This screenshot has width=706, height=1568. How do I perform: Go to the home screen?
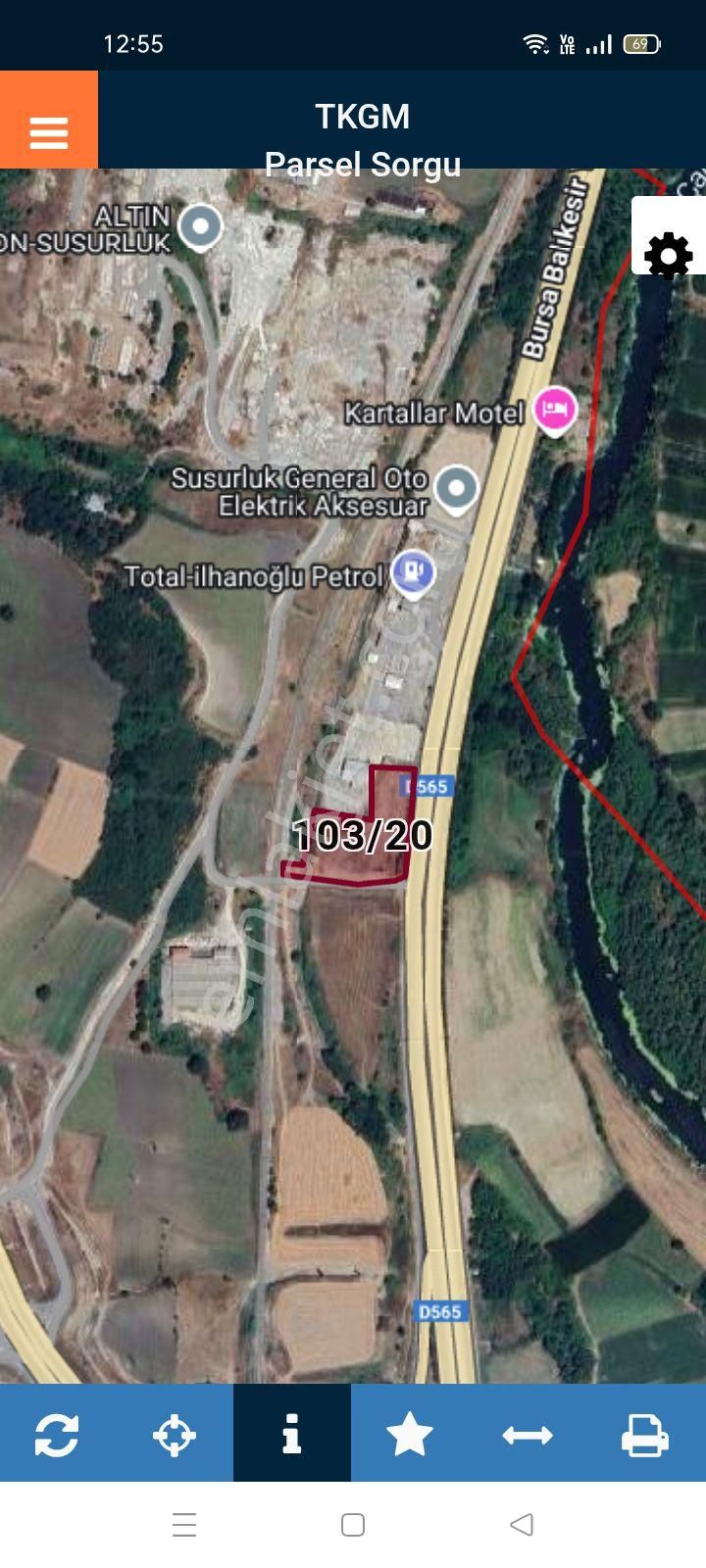point(353,1525)
